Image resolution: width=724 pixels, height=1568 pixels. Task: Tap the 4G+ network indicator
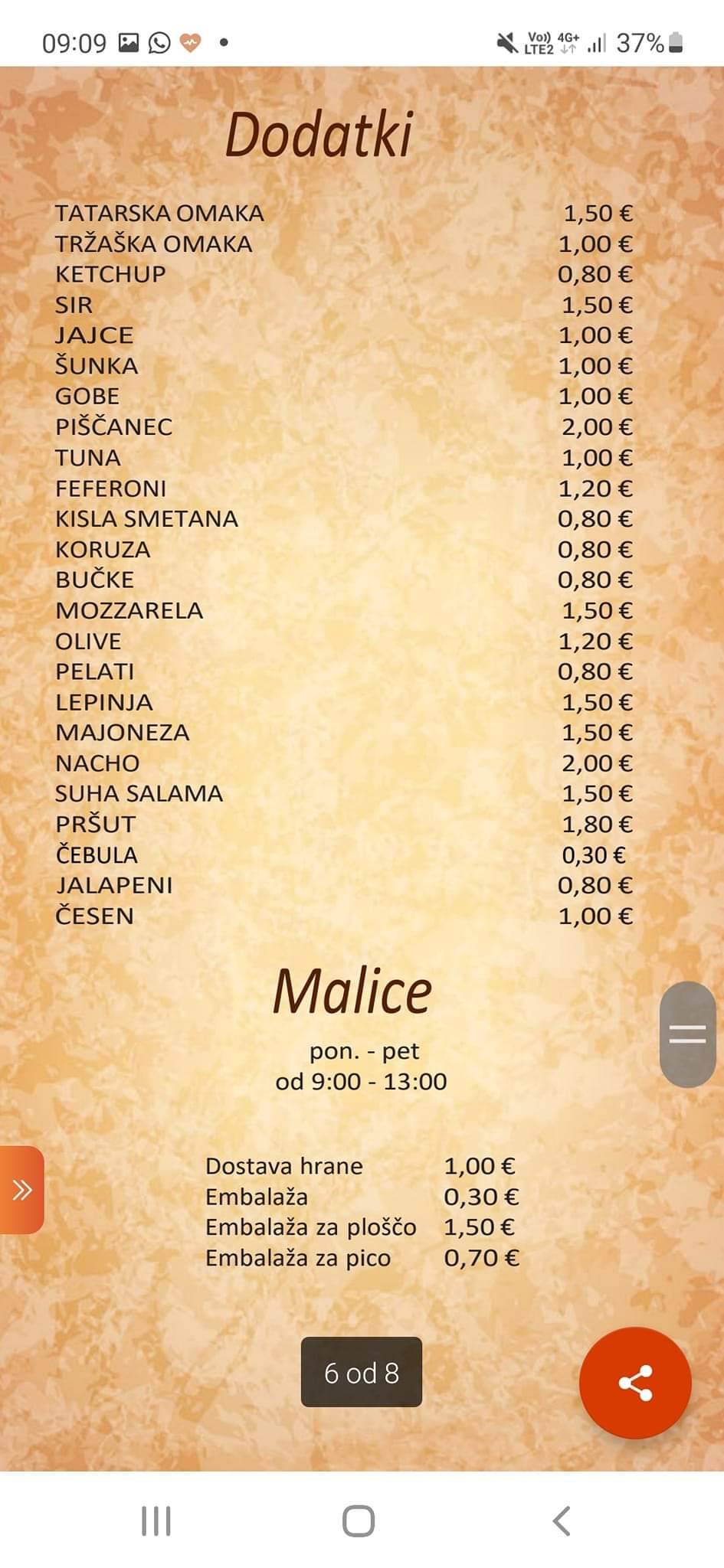[570, 36]
